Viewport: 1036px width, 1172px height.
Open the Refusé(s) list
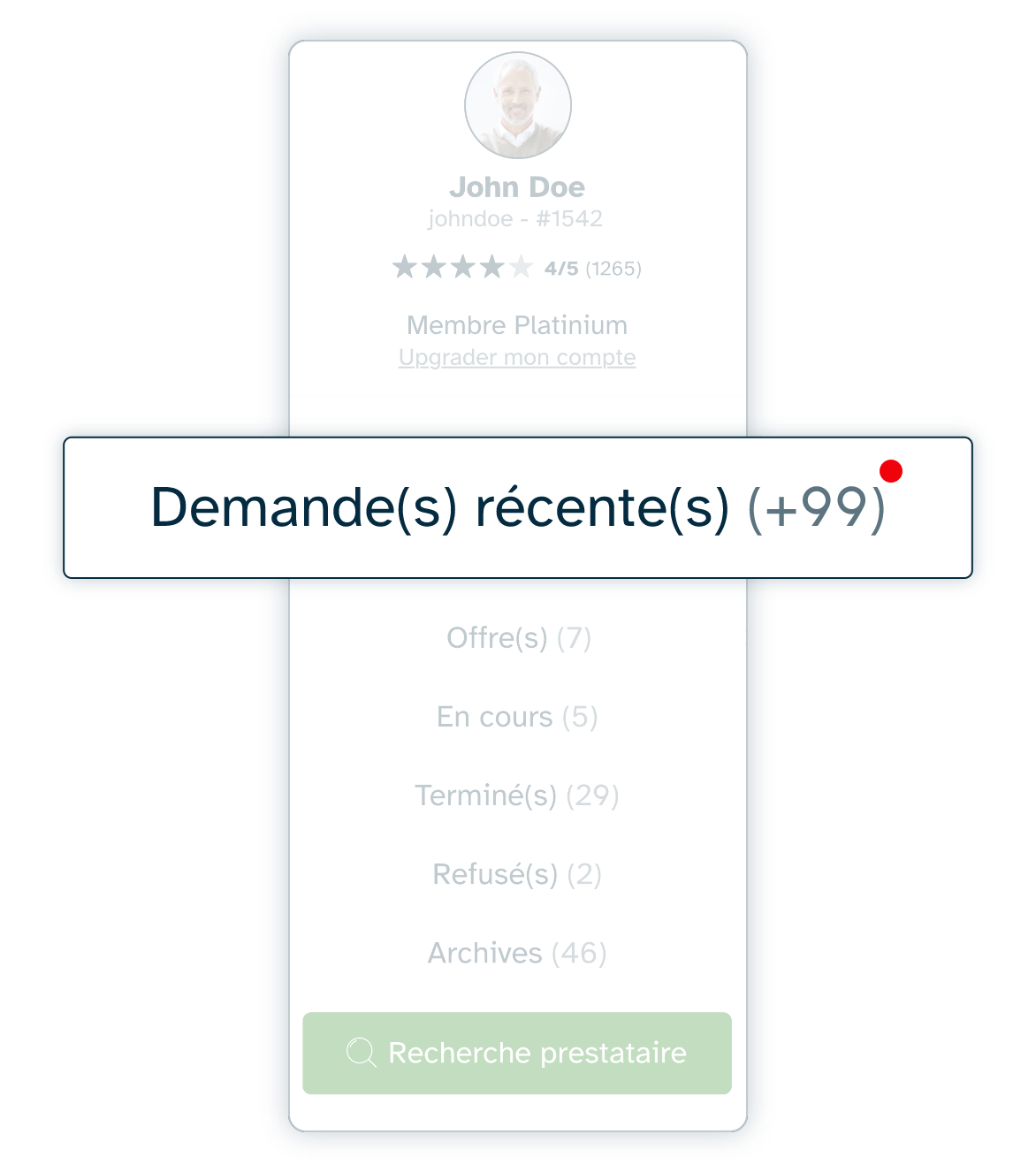click(518, 874)
